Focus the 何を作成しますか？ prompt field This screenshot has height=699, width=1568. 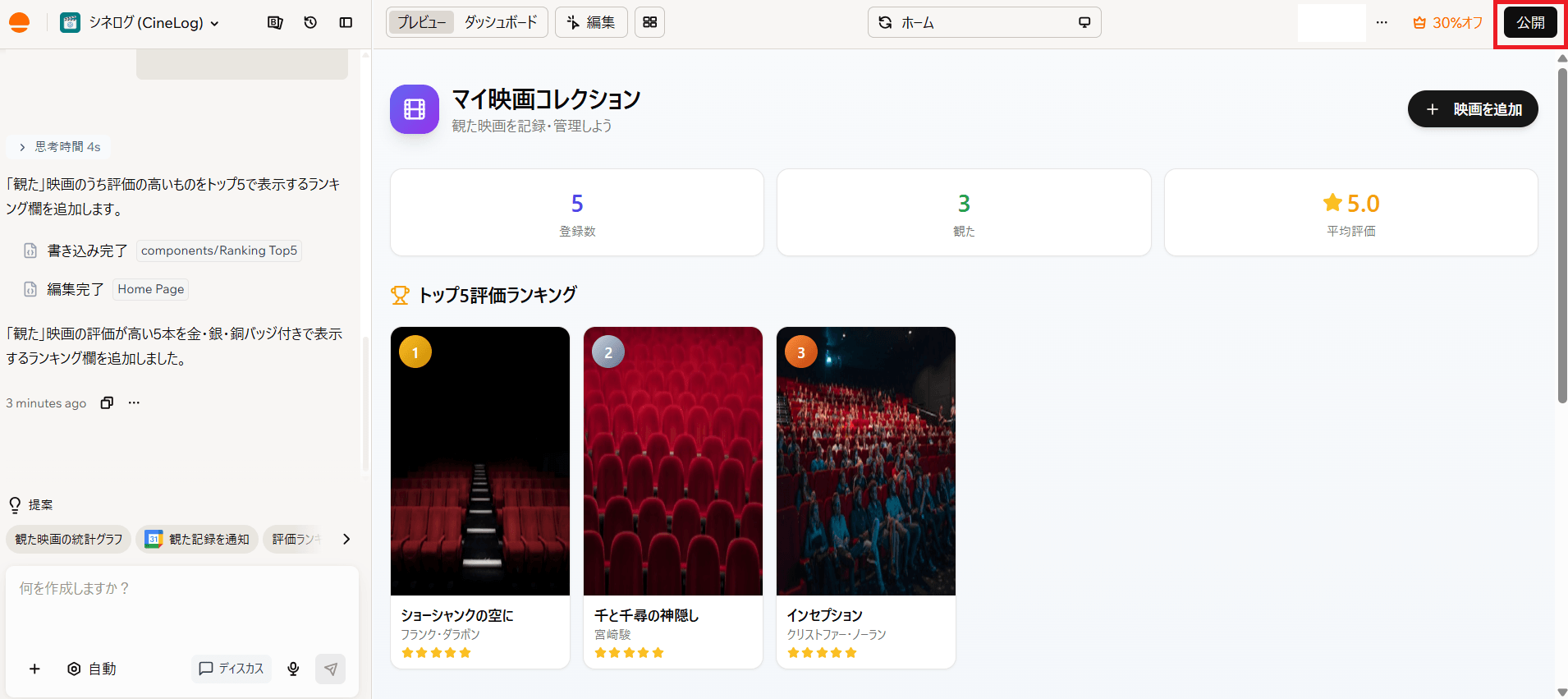click(182, 606)
